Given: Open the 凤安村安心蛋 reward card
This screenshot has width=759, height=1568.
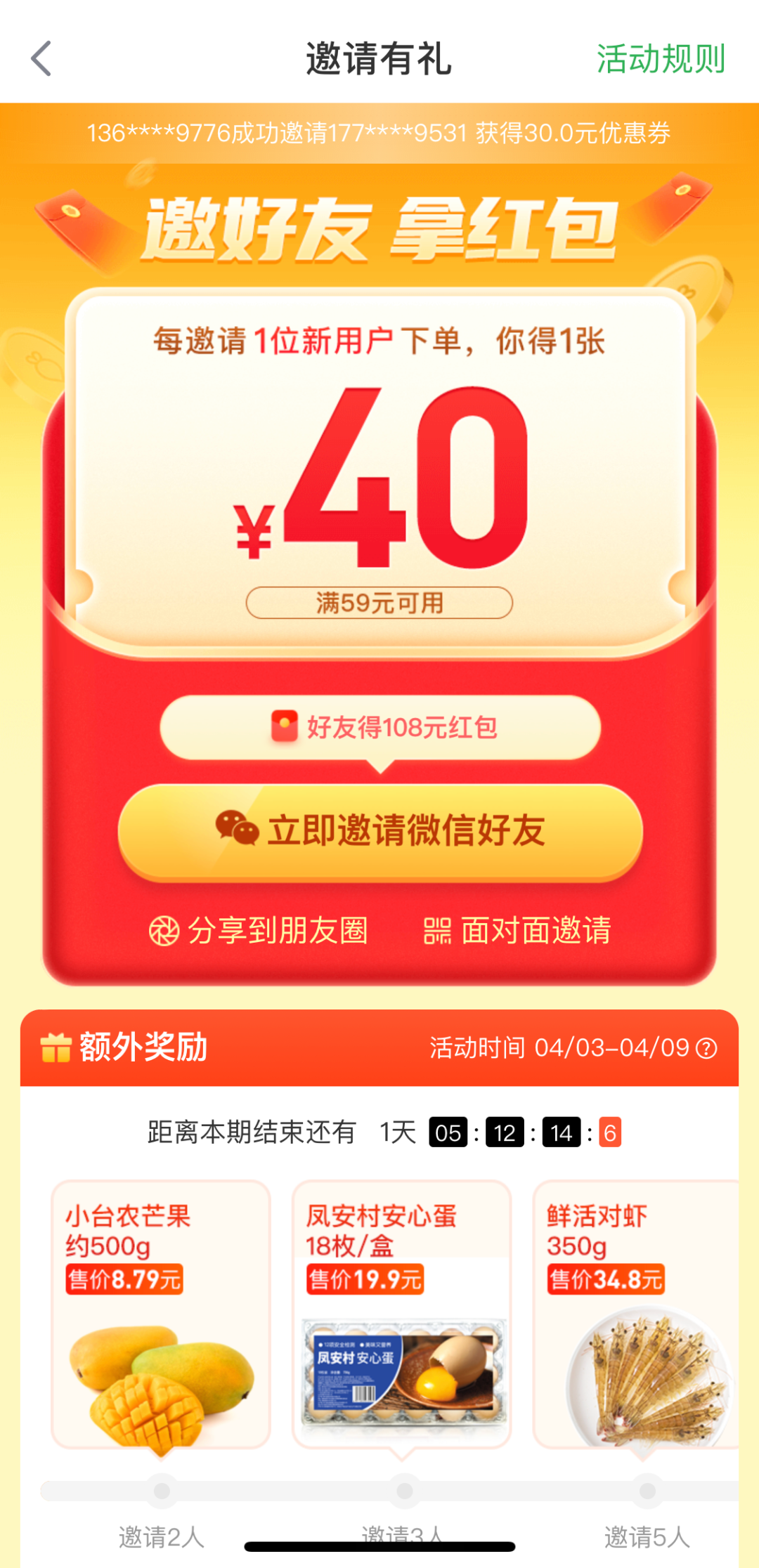Looking at the screenshot, I should click(x=401, y=1314).
